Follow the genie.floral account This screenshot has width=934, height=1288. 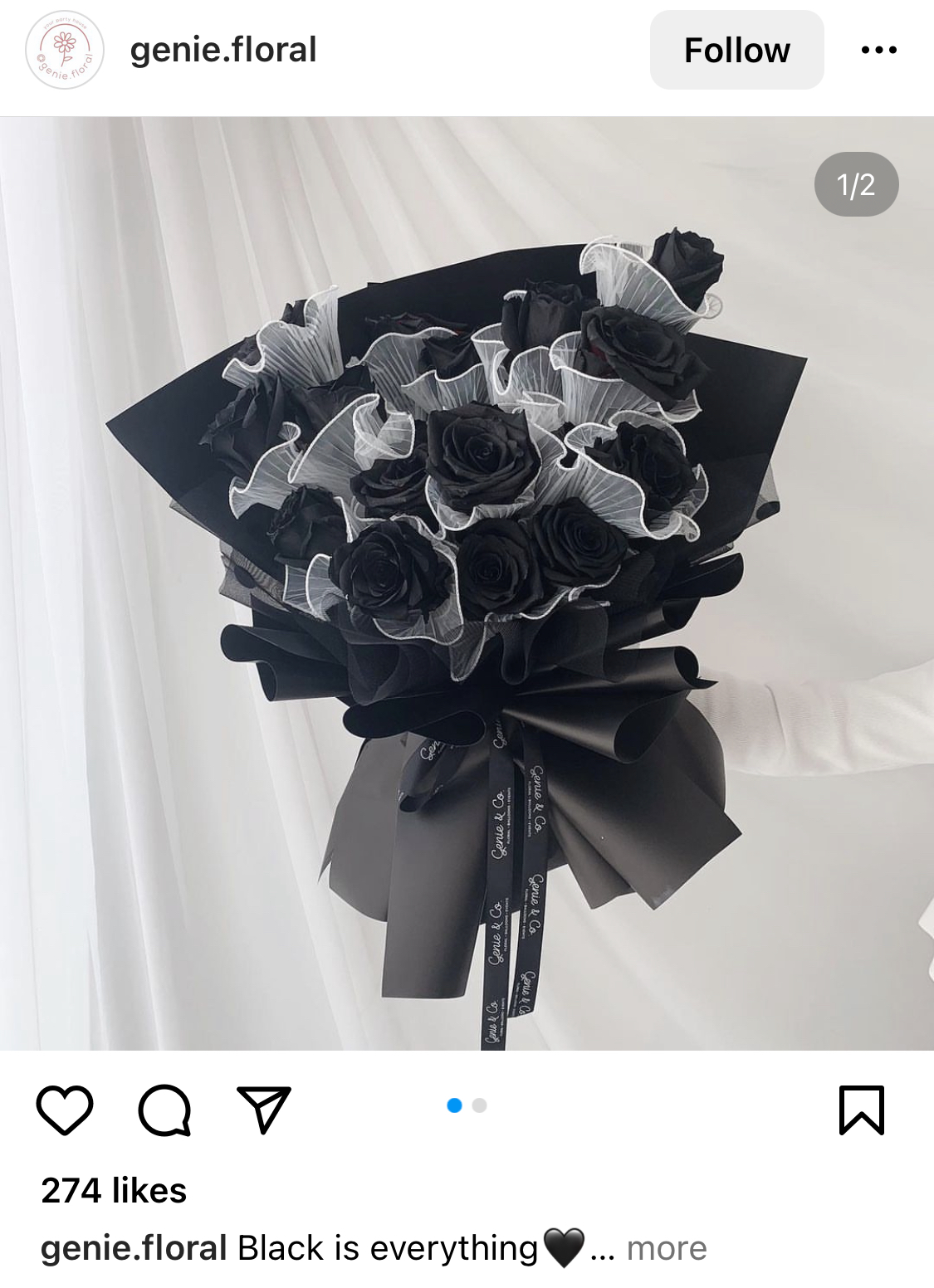point(736,50)
